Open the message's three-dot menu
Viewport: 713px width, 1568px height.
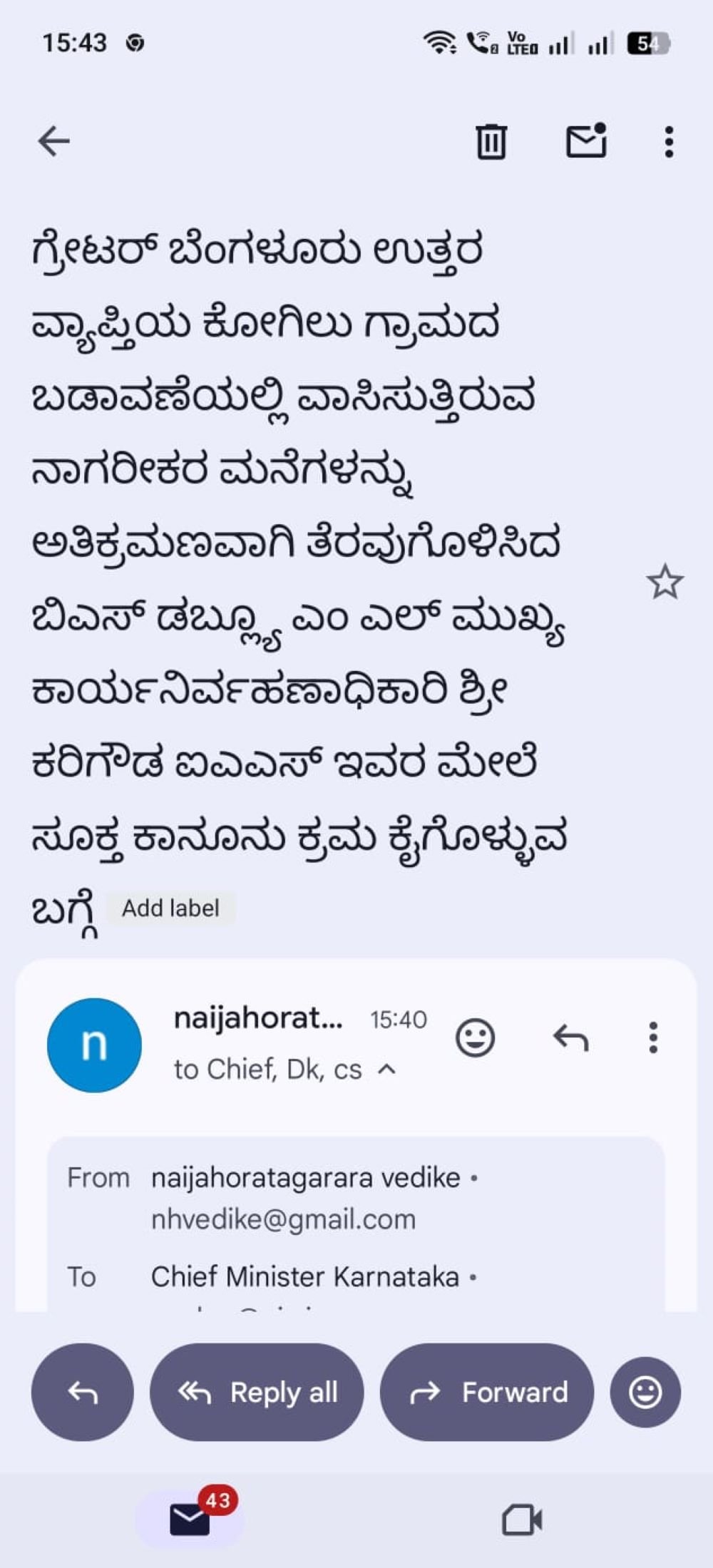652,1037
